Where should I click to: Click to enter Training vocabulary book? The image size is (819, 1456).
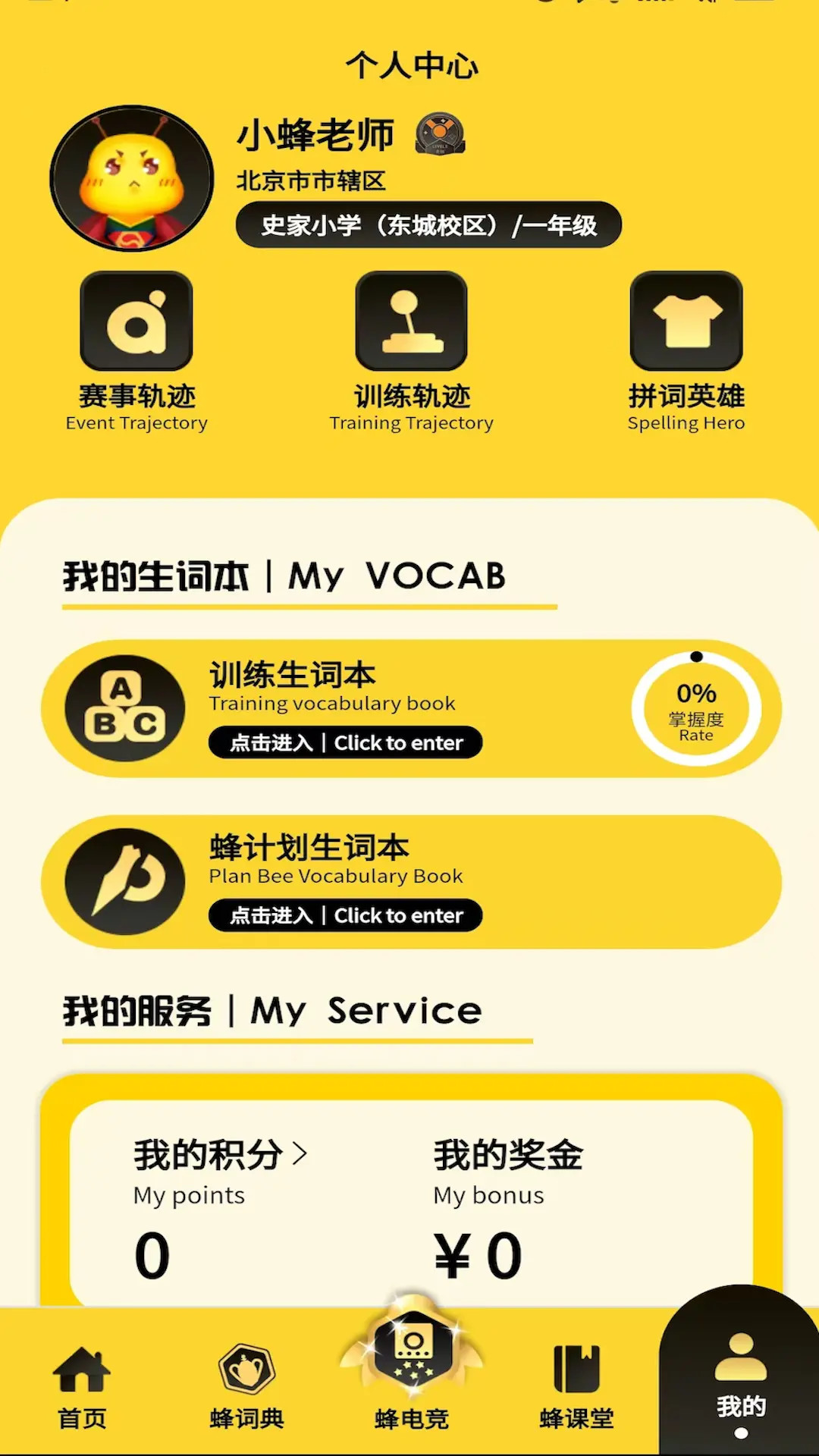[x=346, y=742]
